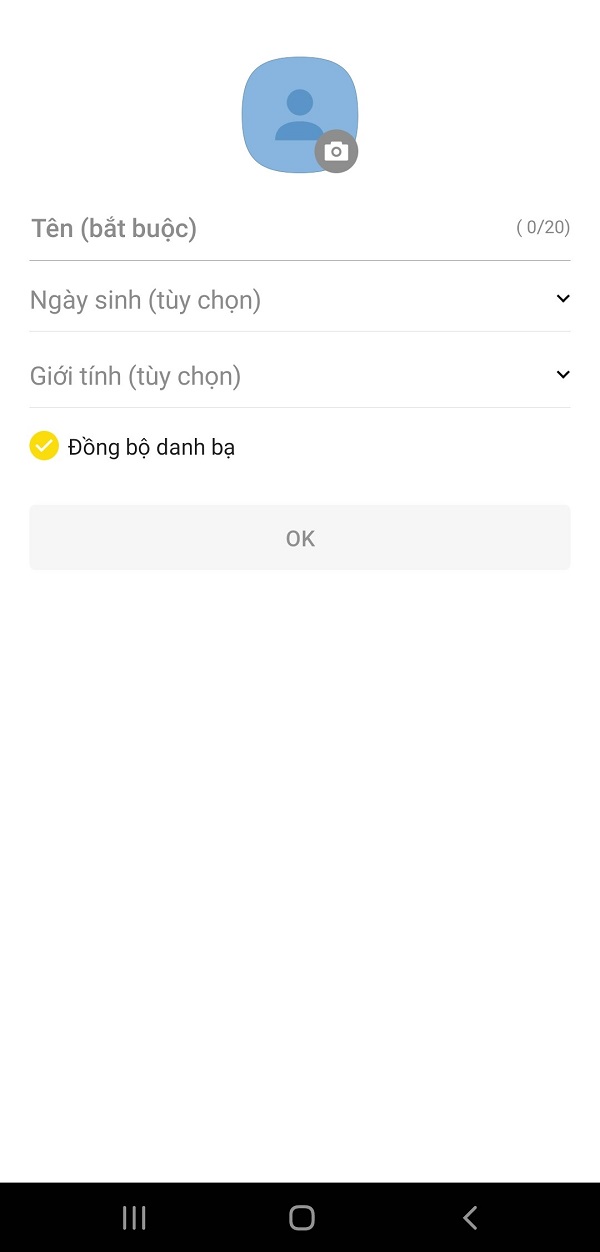The height and width of the screenshot is (1252, 600).
Task: Tap the camera icon to add photo
Action: tap(336, 152)
